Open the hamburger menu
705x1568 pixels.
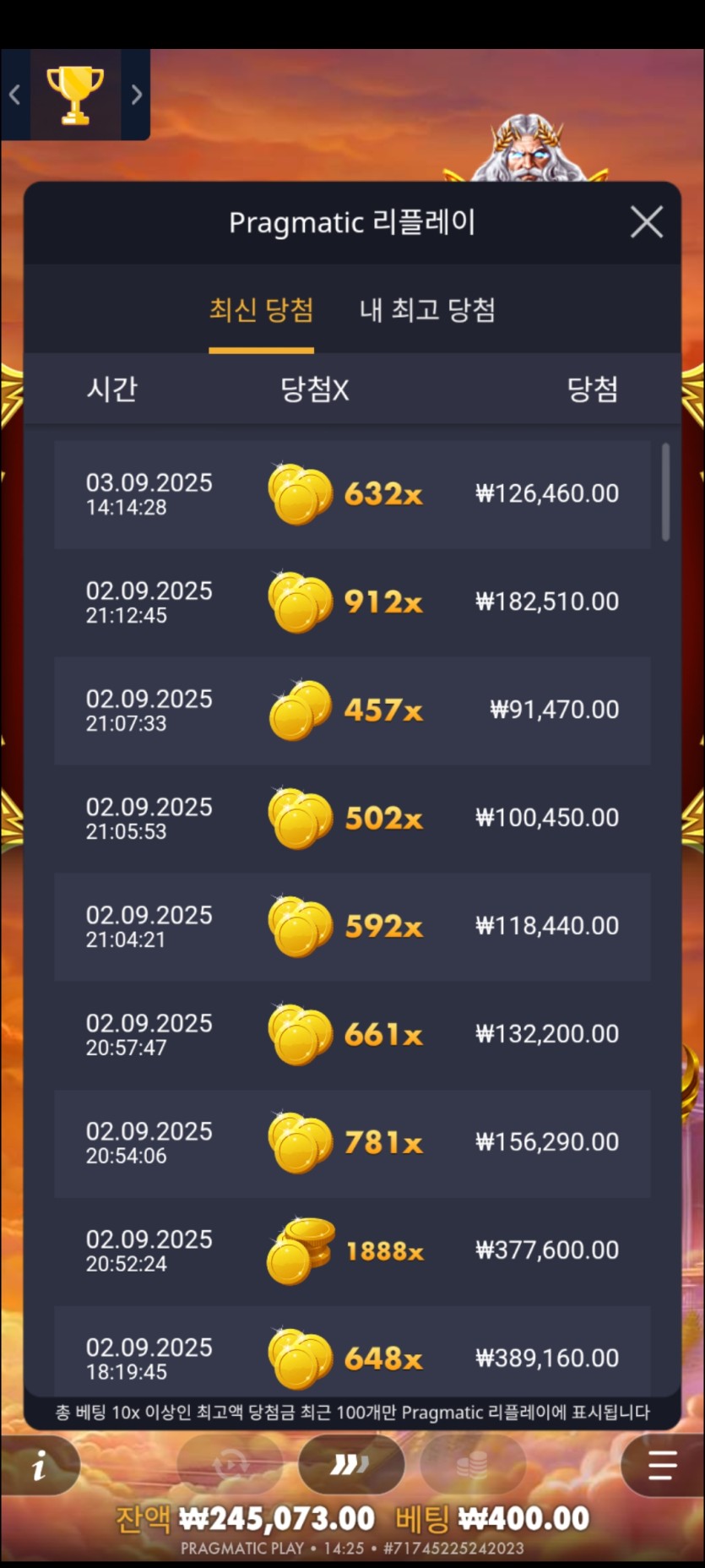(663, 1465)
